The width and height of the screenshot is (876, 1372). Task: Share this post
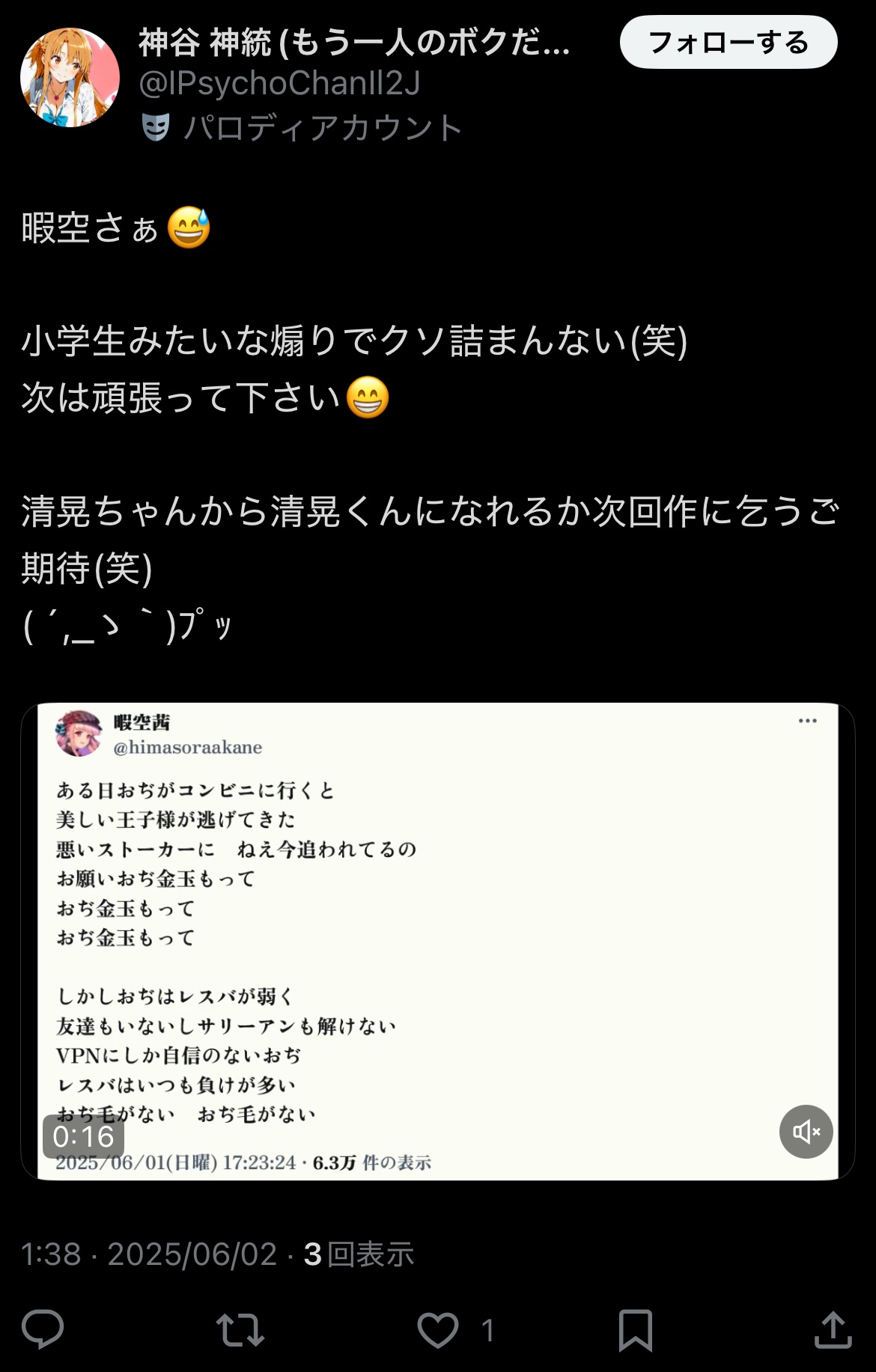pyautogui.click(x=833, y=1329)
